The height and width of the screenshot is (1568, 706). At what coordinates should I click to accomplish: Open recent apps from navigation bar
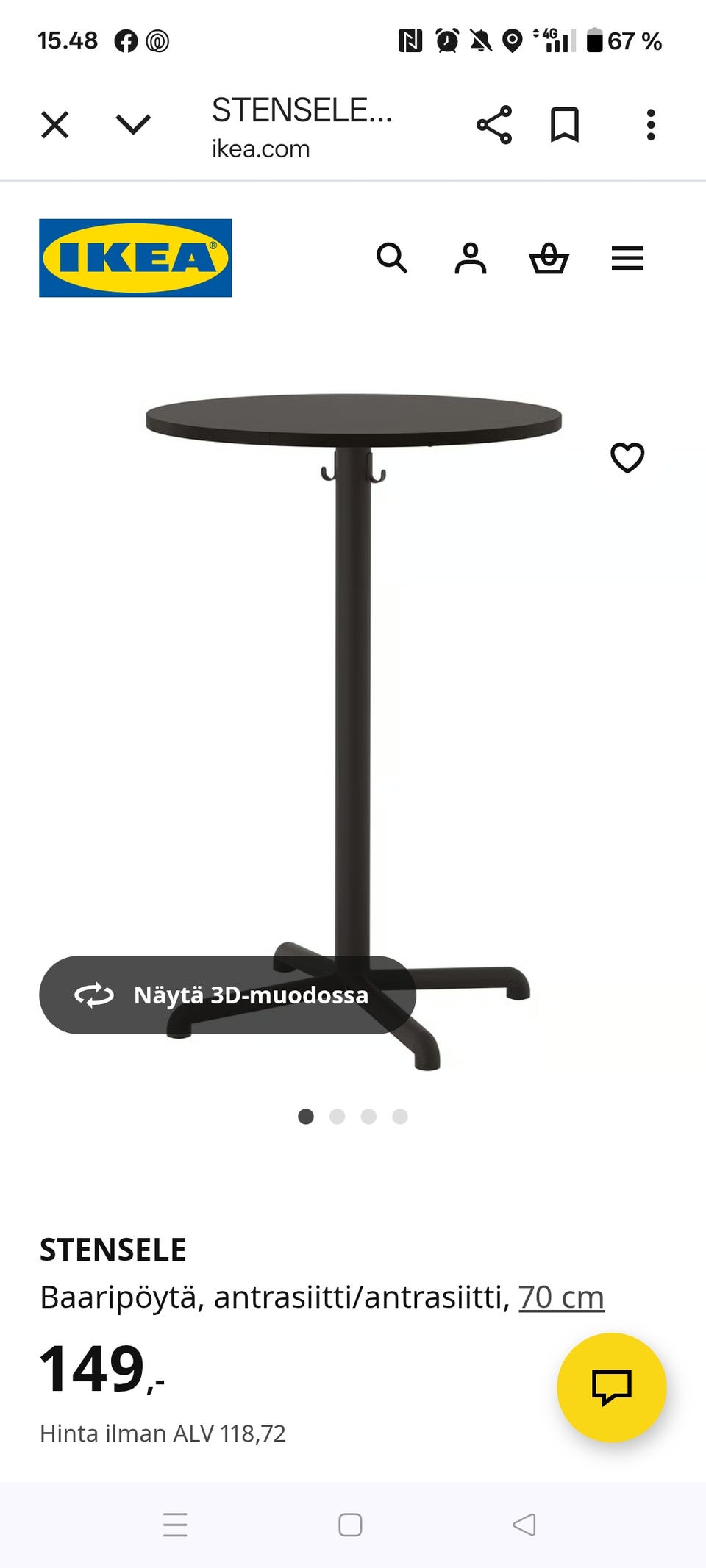(x=175, y=1525)
